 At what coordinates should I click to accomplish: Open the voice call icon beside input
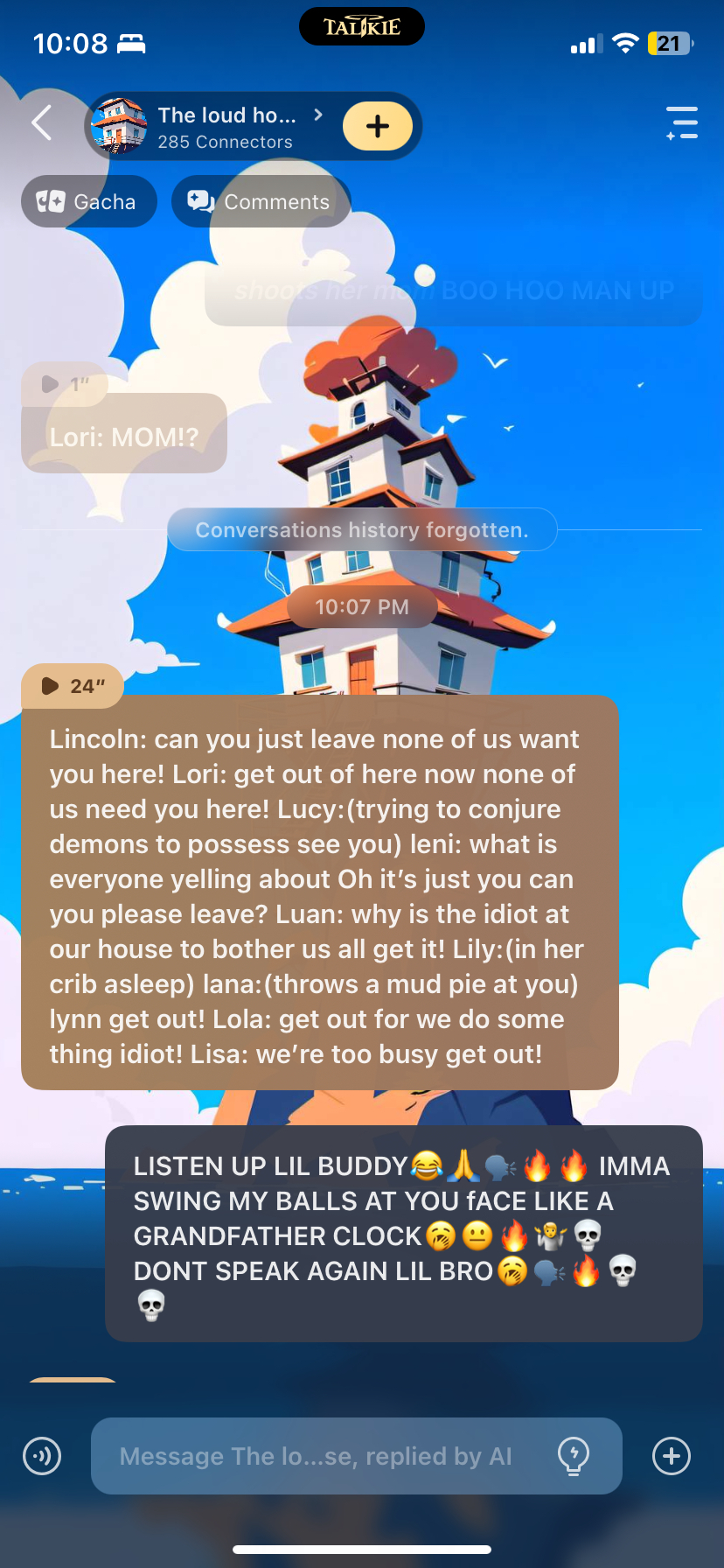point(42,1456)
